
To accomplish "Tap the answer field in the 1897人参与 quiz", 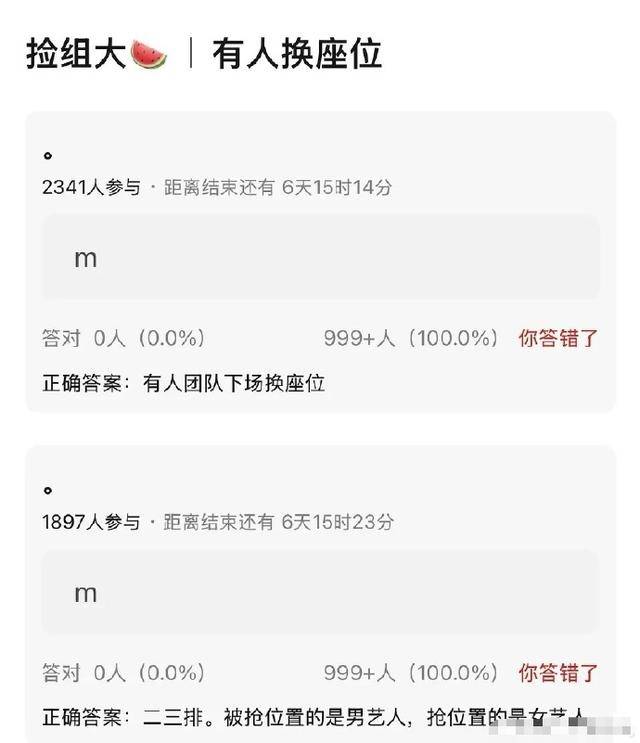I will 320,593.
